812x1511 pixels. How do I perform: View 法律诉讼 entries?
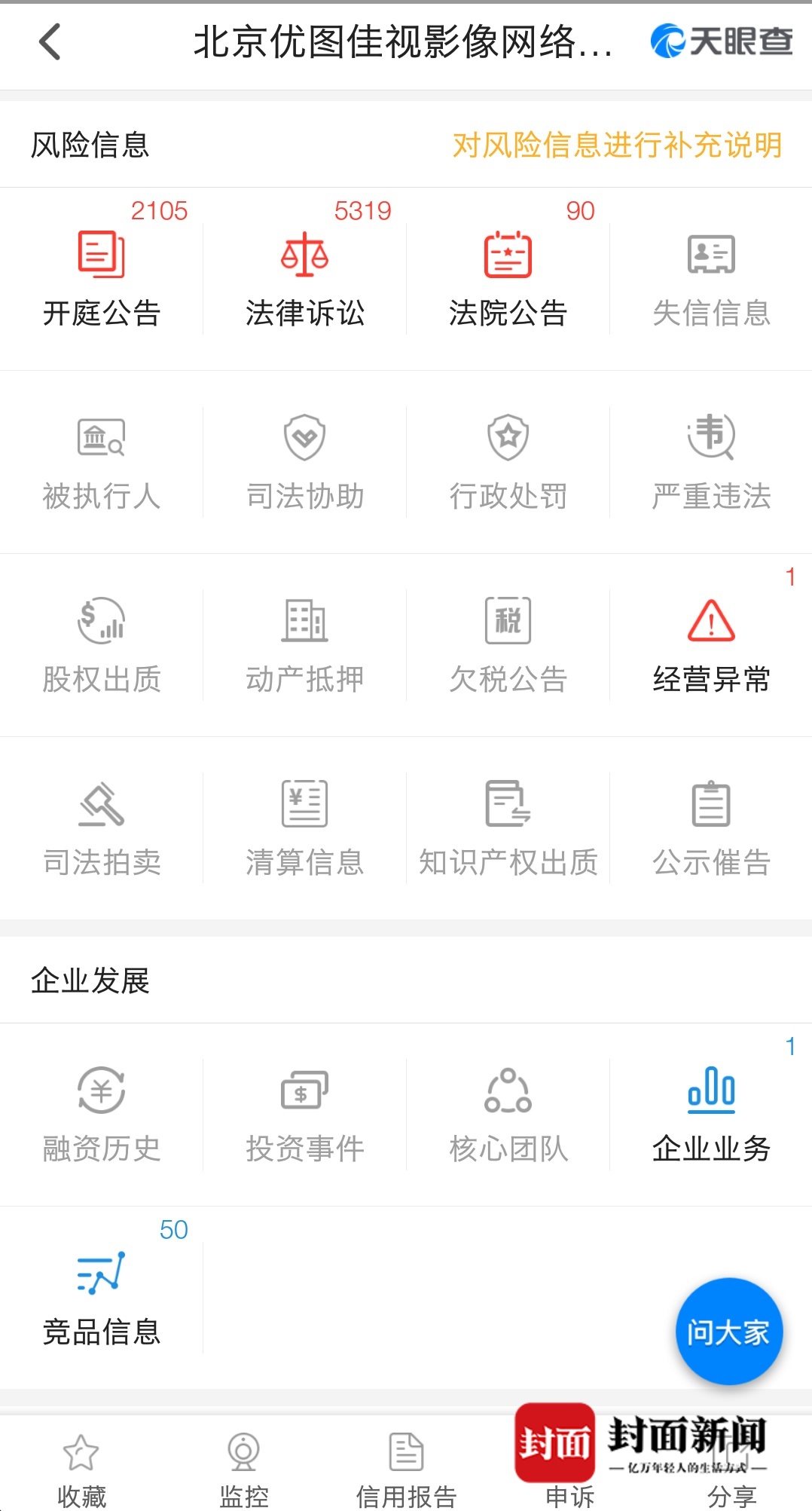click(x=305, y=279)
